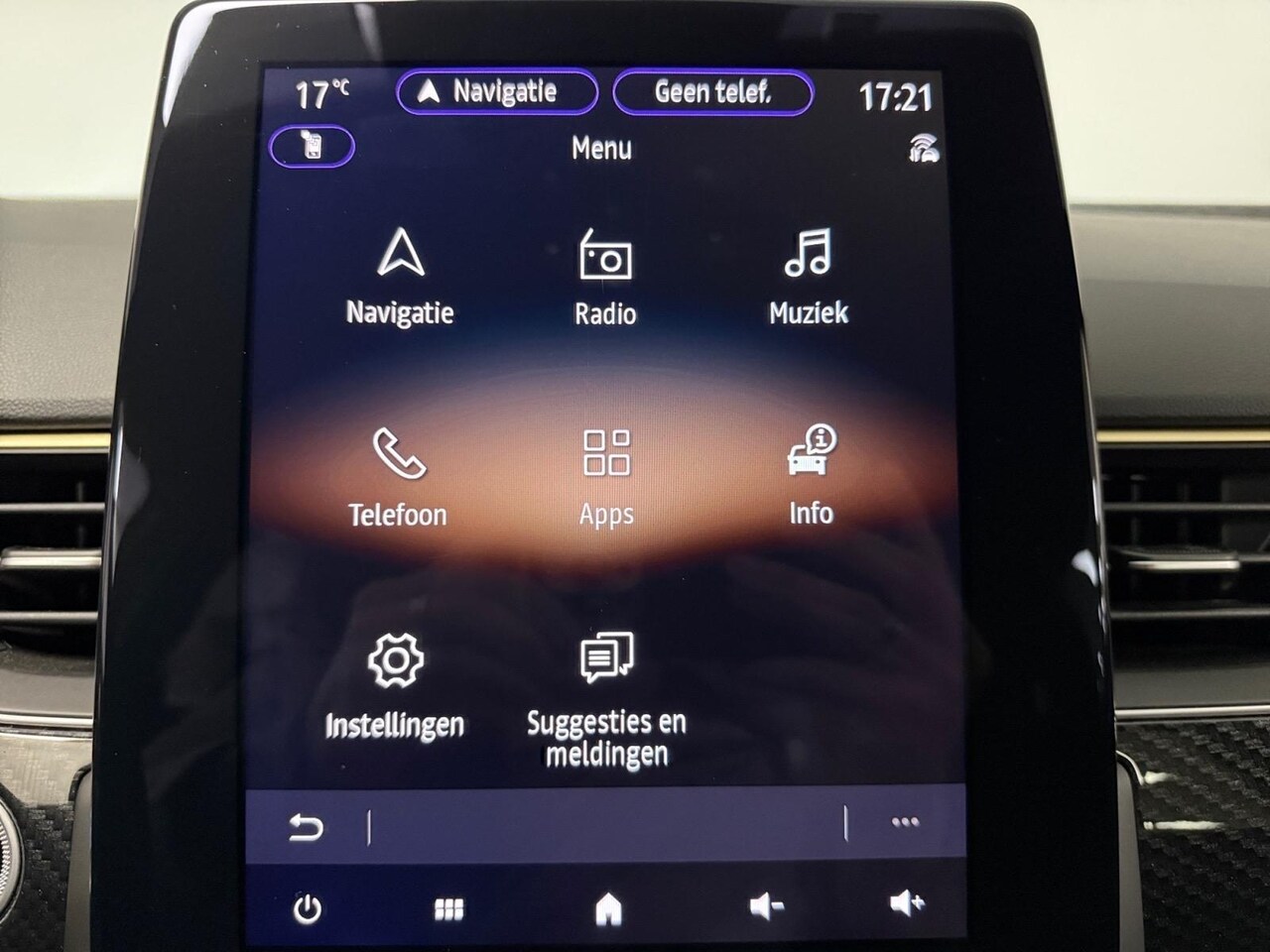The height and width of the screenshot is (952, 1270).
Task: Go to the home screen
Action: pyautogui.click(x=607, y=908)
